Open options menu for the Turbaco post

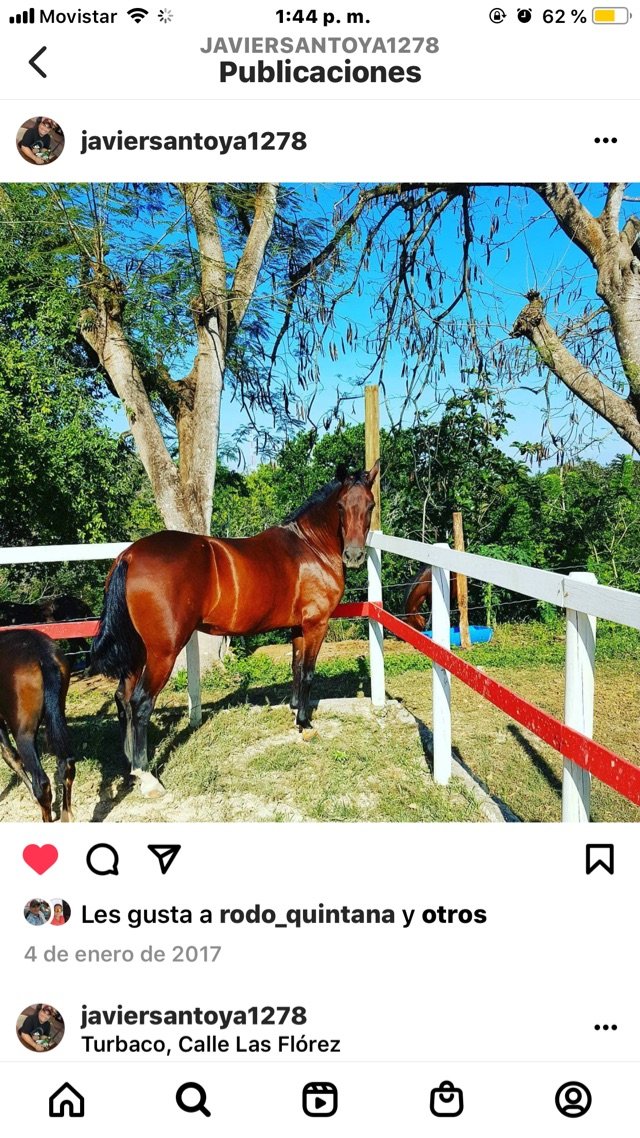pos(605,1027)
